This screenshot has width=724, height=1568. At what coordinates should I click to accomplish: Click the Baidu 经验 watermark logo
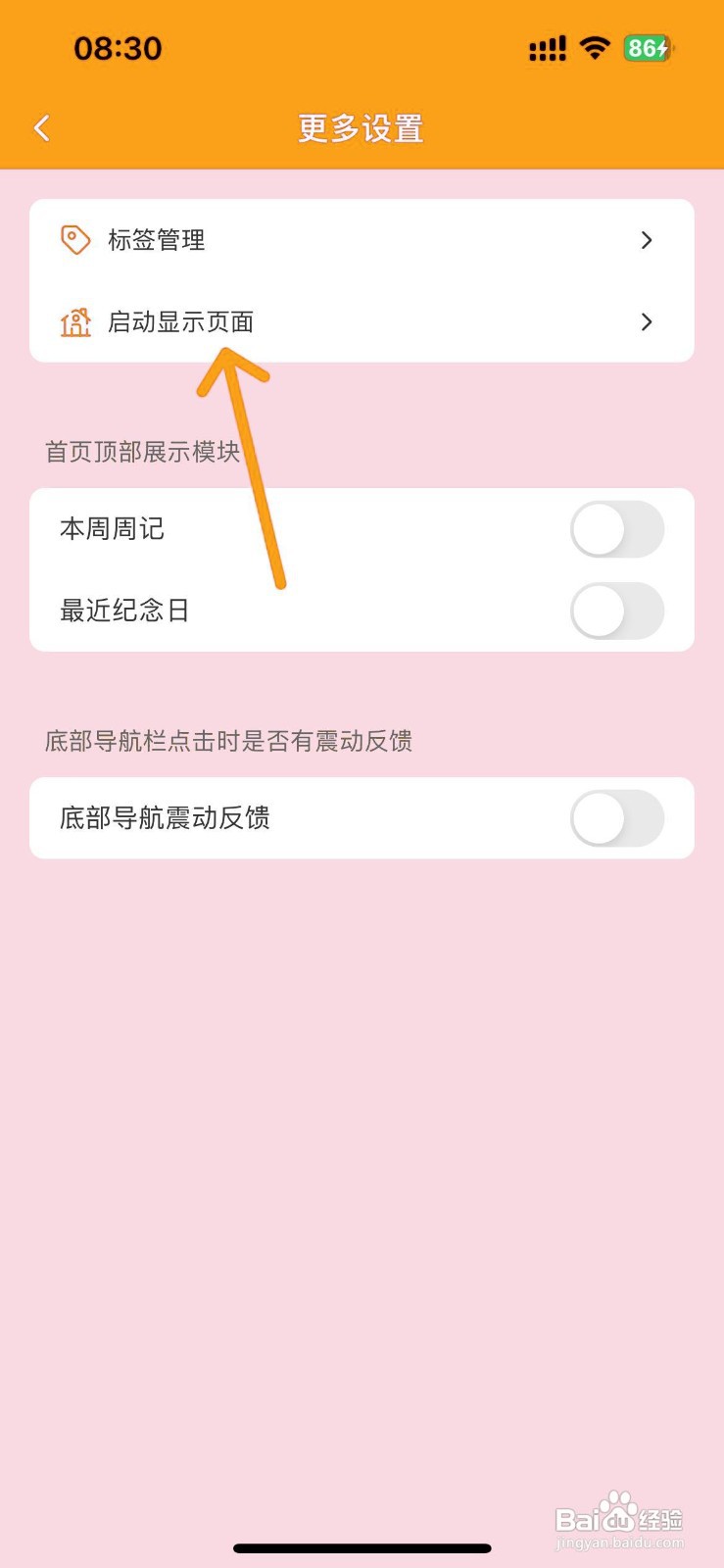[x=617, y=1514]
